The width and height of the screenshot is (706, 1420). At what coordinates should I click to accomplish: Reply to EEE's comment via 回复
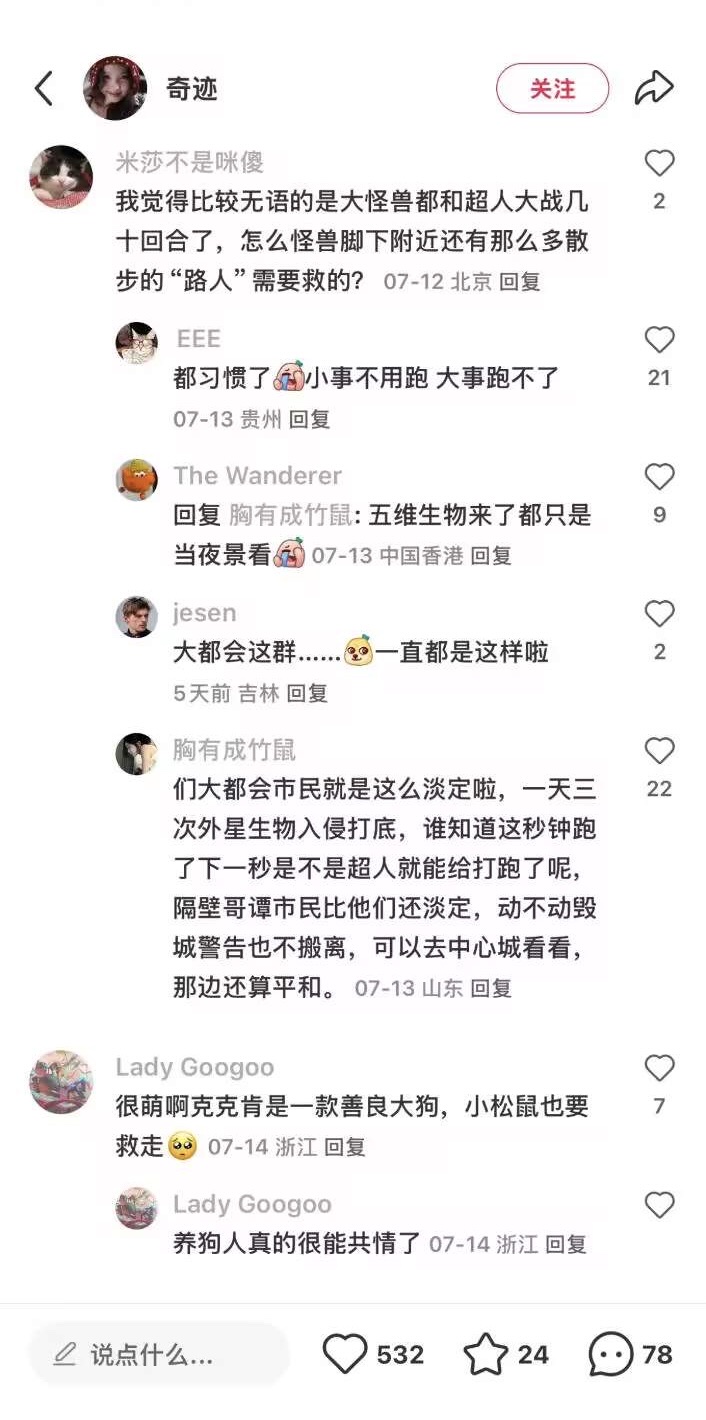[309, 420]
